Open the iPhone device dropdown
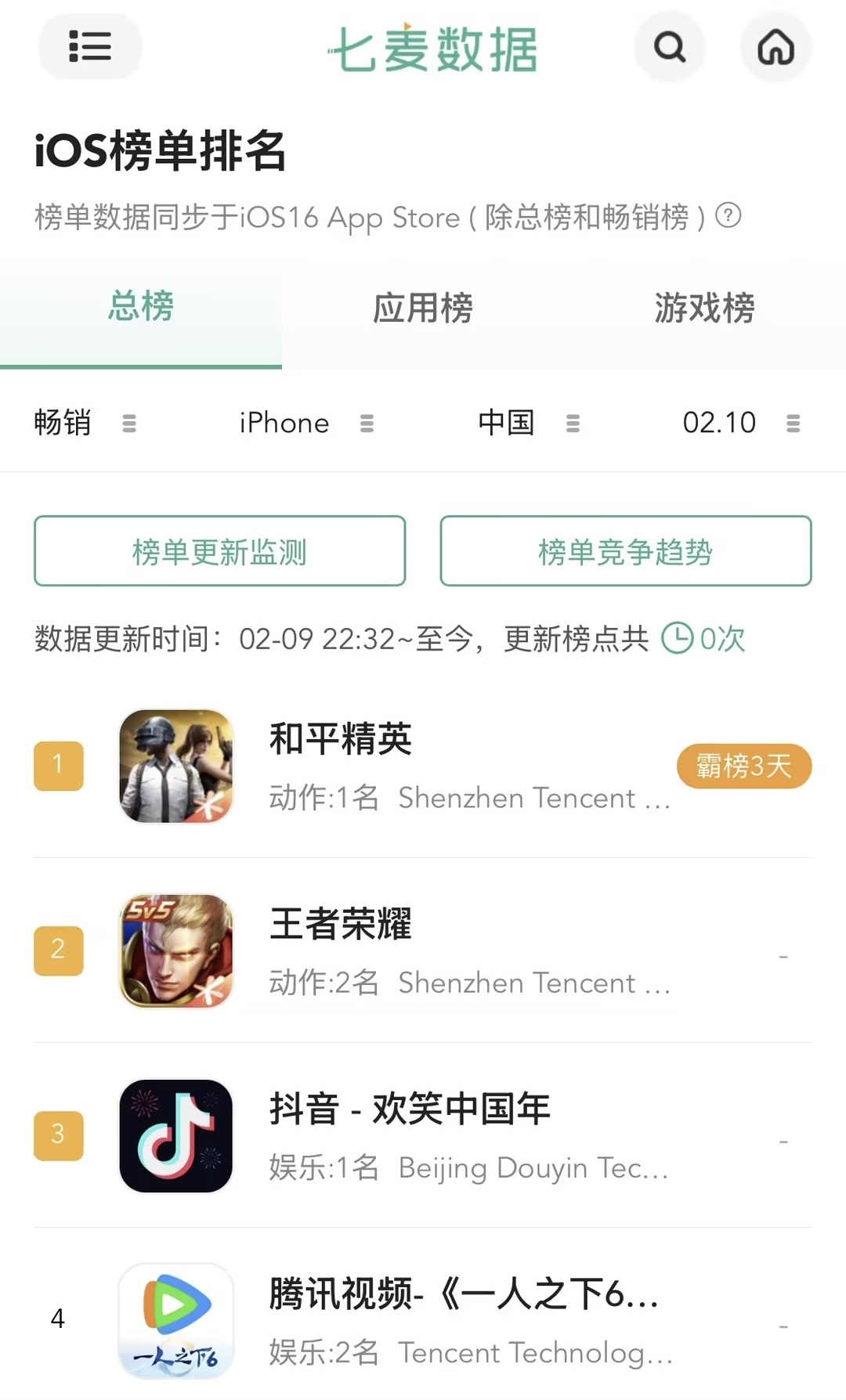 click(x=305, y=423)
